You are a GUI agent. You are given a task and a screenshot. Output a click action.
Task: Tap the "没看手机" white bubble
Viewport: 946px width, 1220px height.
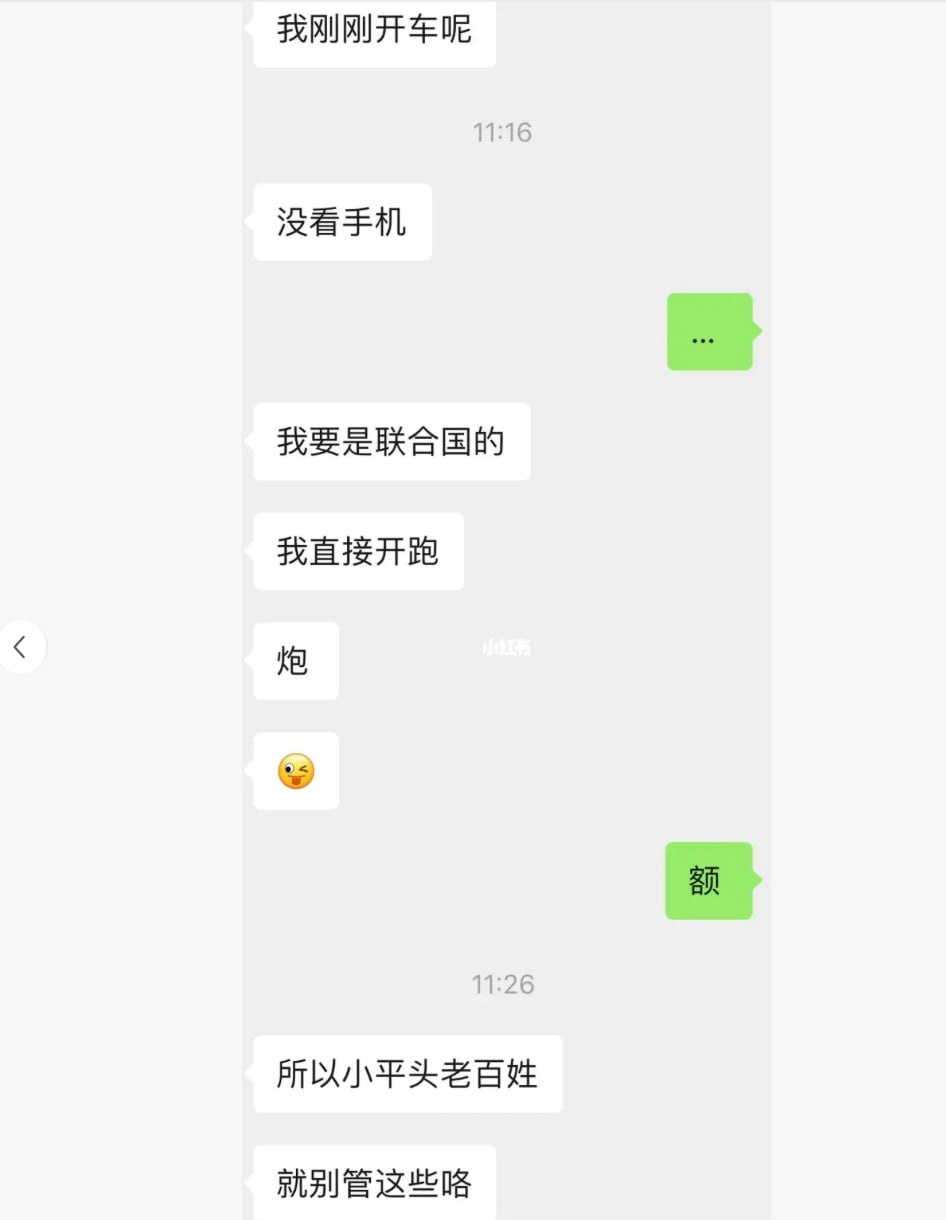click(341, 222)
